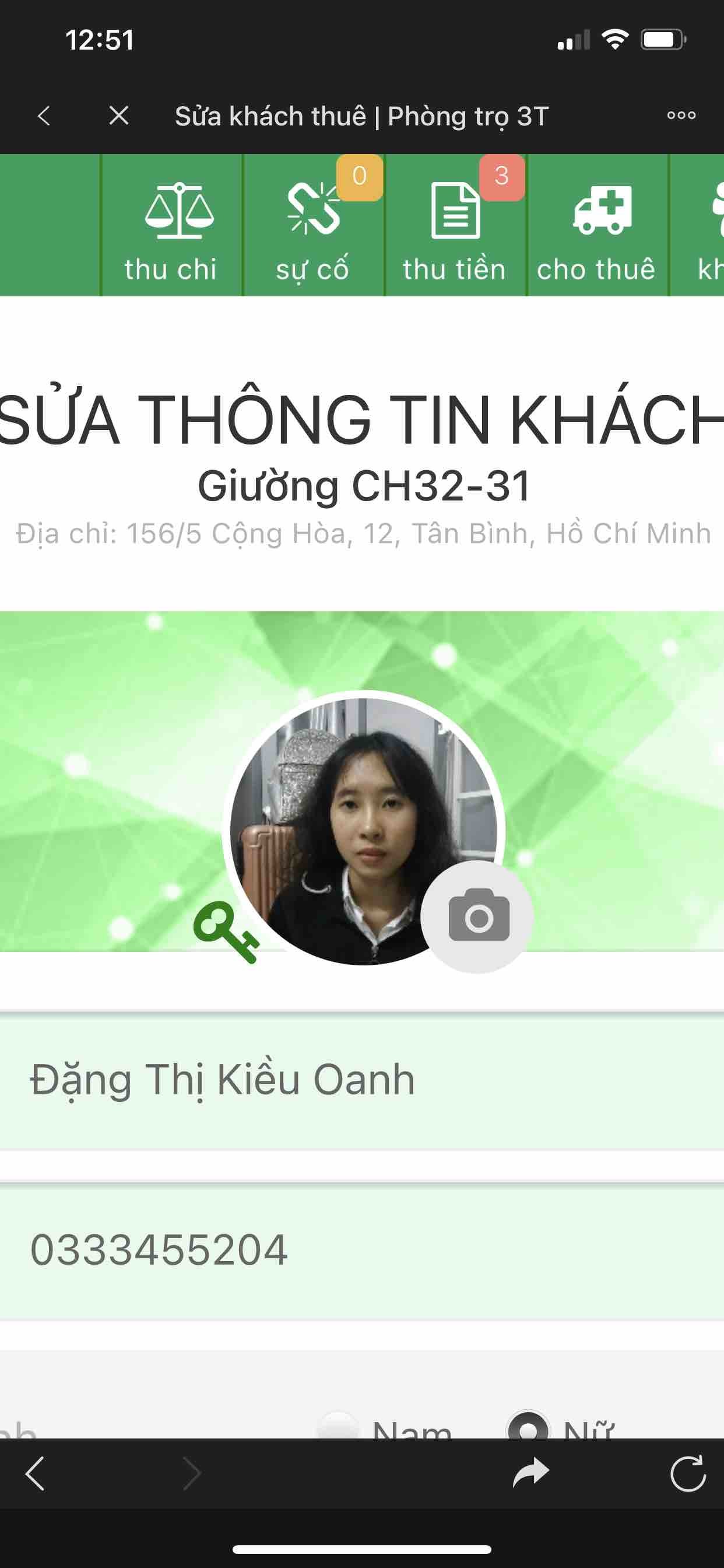This screenshot has width=724, height=1568.
Task: Go back using the header arrow
Action: point(44,116)
